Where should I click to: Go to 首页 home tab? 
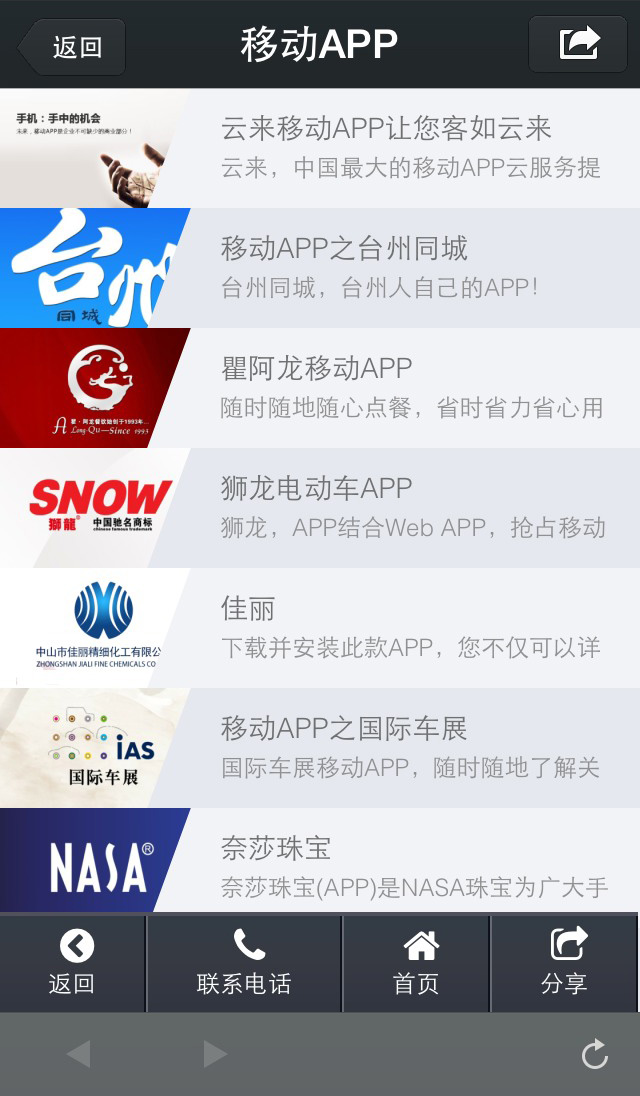click(x=416, y=963)
